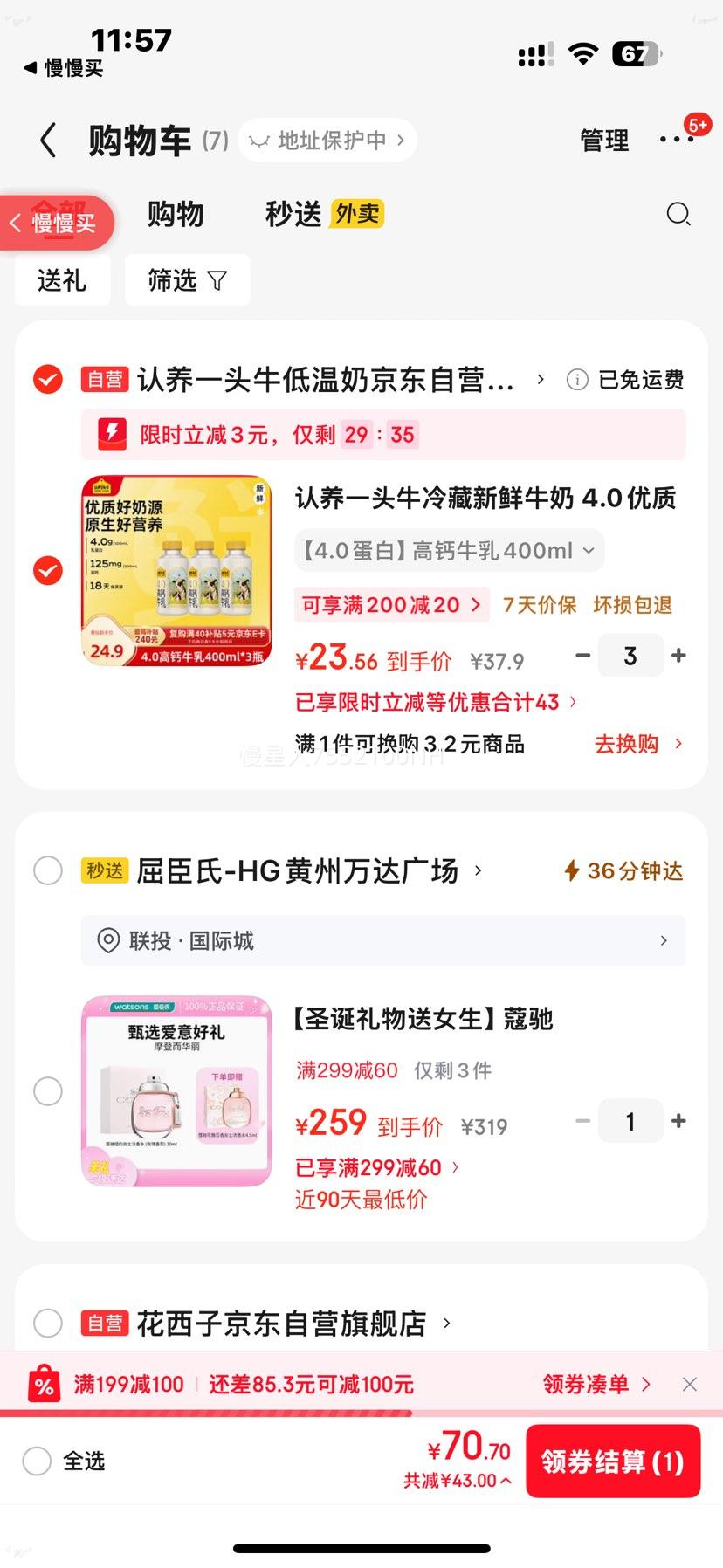Tap the location pin beside 联投·国际城
The height and width of the screenshot is (1568, 723).
coord(106,941)
